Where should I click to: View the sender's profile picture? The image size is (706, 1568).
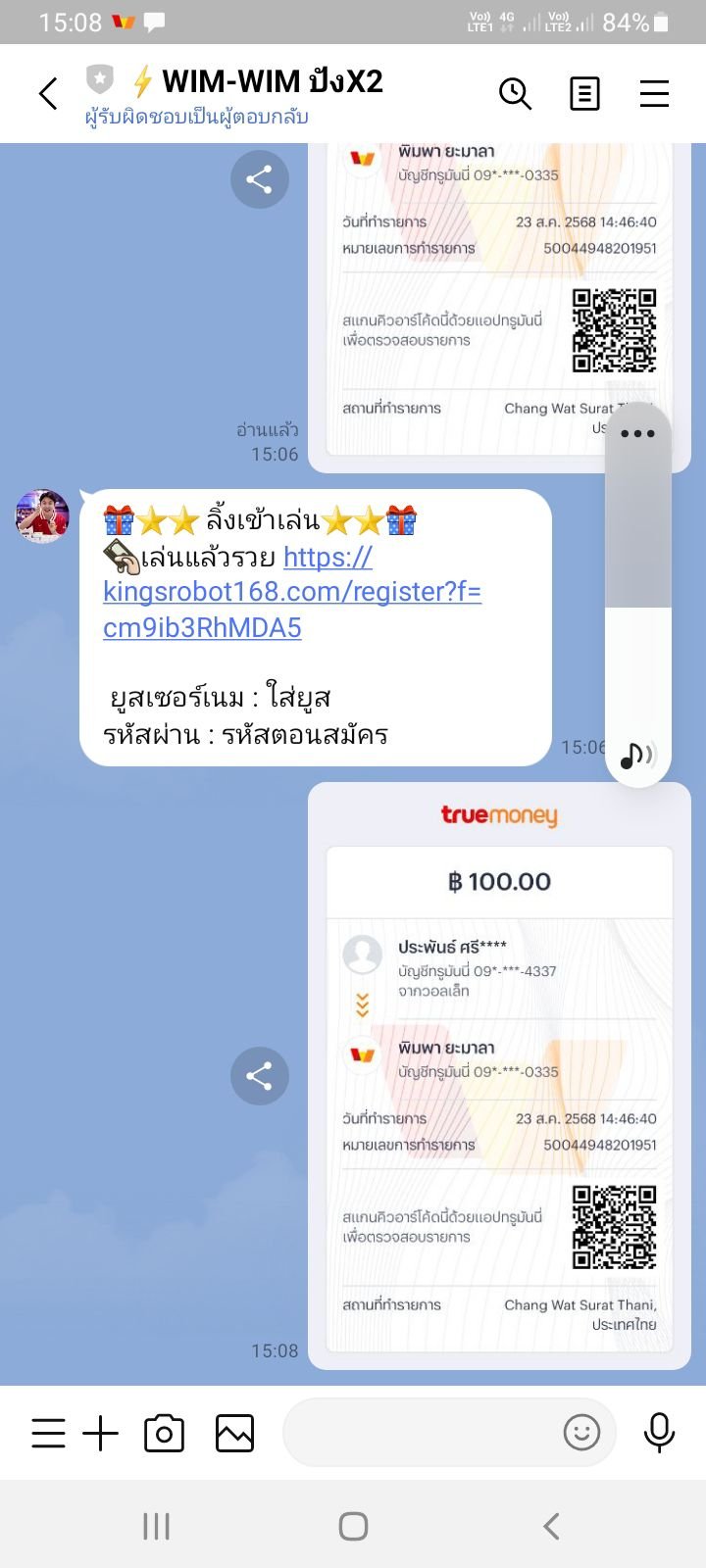click(x=42, y=516)
